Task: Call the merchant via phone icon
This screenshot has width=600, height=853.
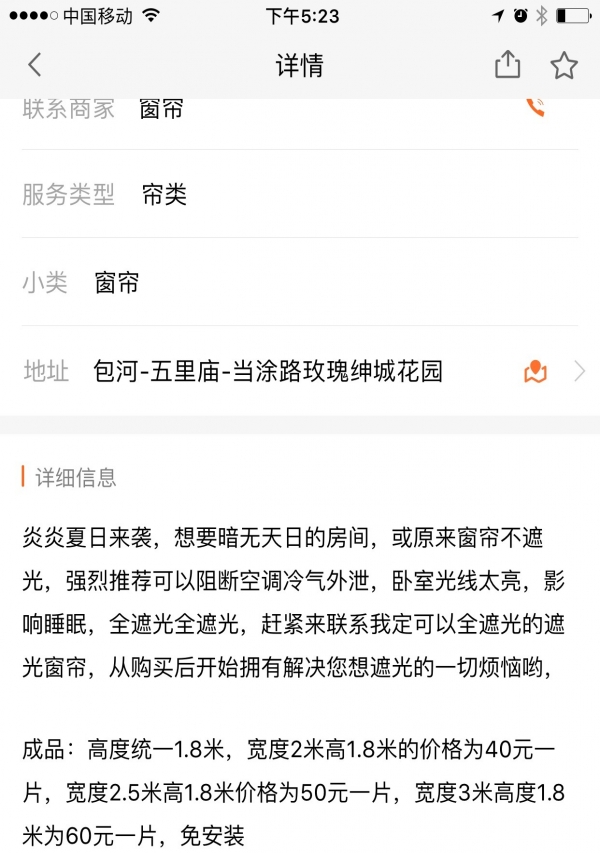Action: tap(536, 109)
